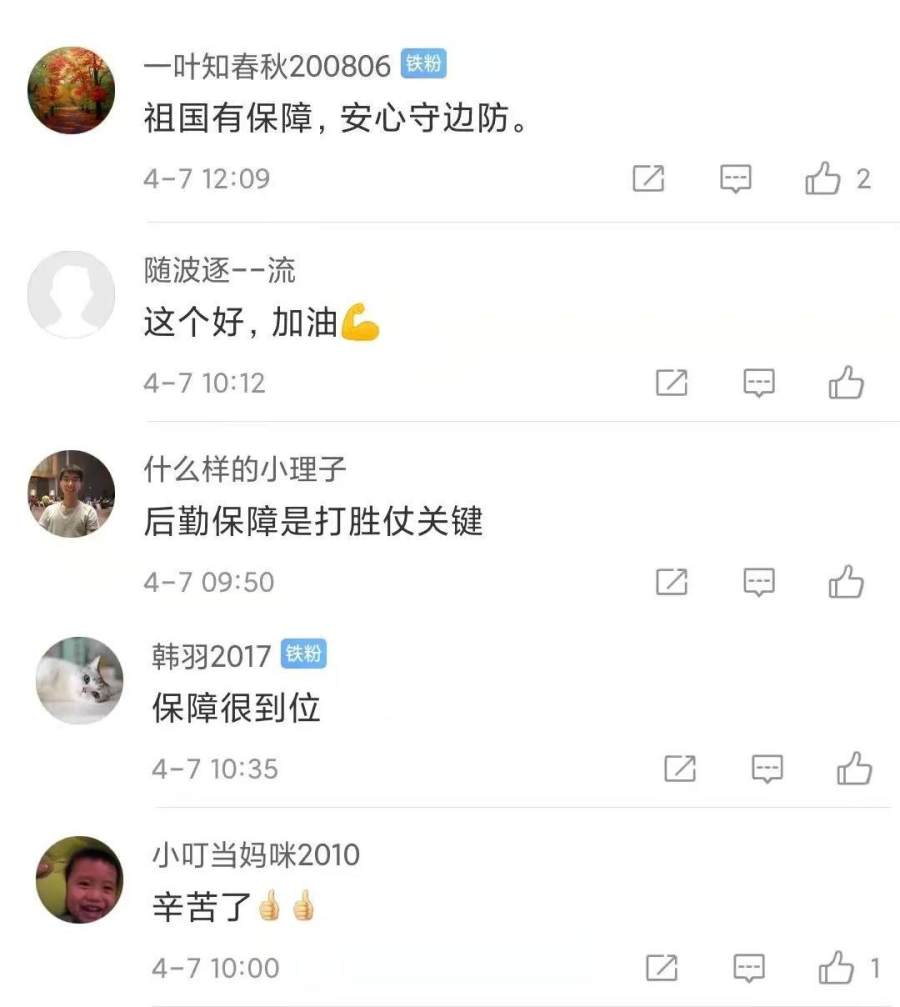900x1007 pixels.
Task: Reply to 随波逐--流's comment
Action: [759, 382]
